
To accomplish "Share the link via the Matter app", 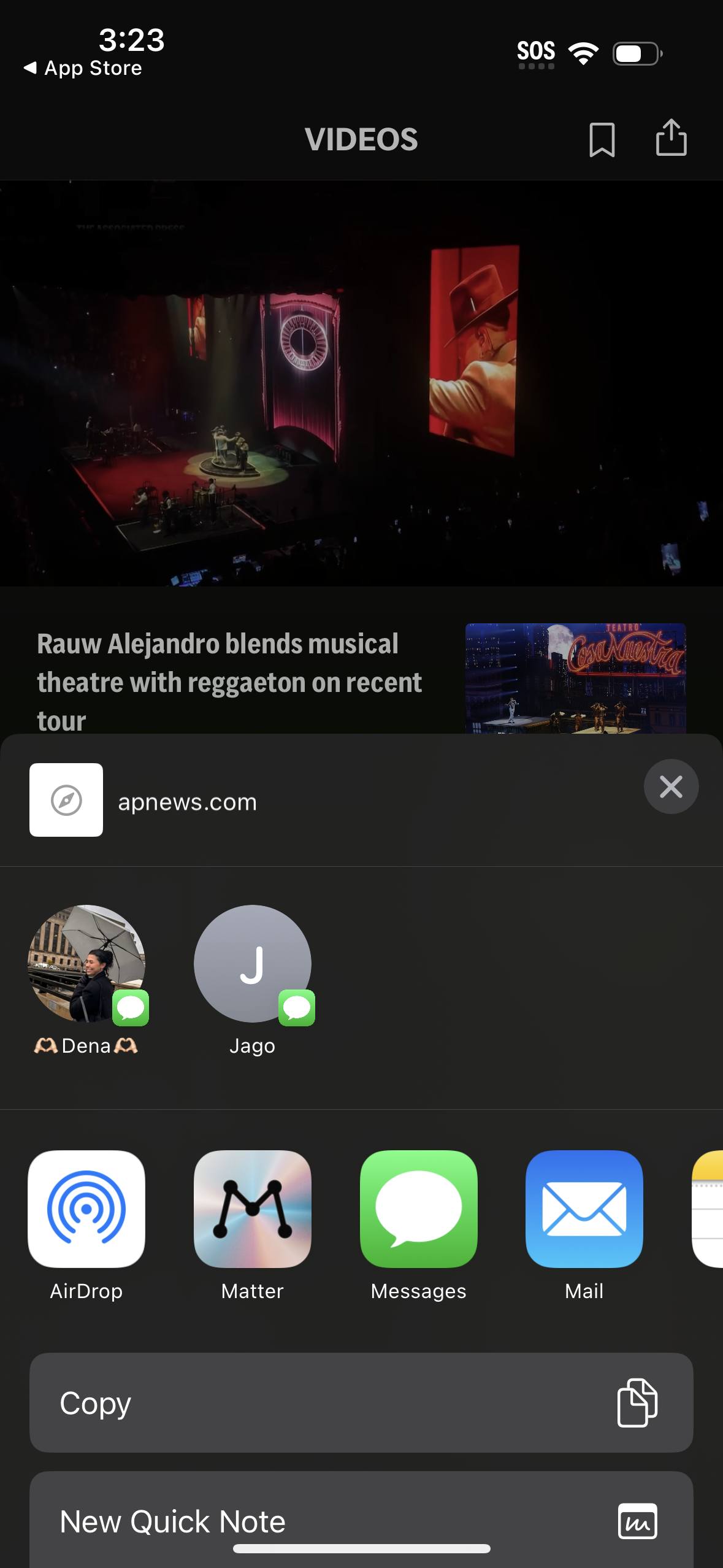I will 253,1209.
